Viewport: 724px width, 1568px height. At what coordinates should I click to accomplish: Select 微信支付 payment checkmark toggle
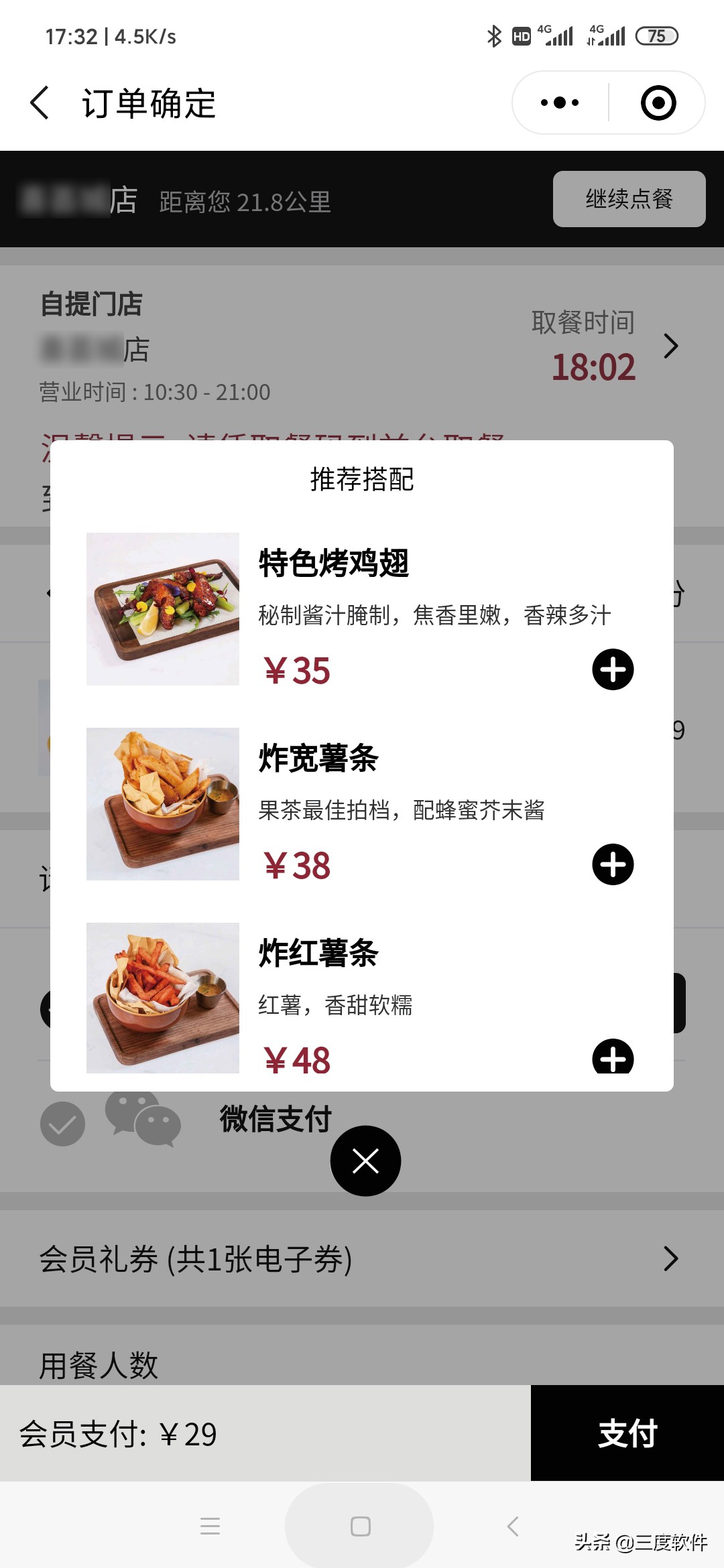62,1123
